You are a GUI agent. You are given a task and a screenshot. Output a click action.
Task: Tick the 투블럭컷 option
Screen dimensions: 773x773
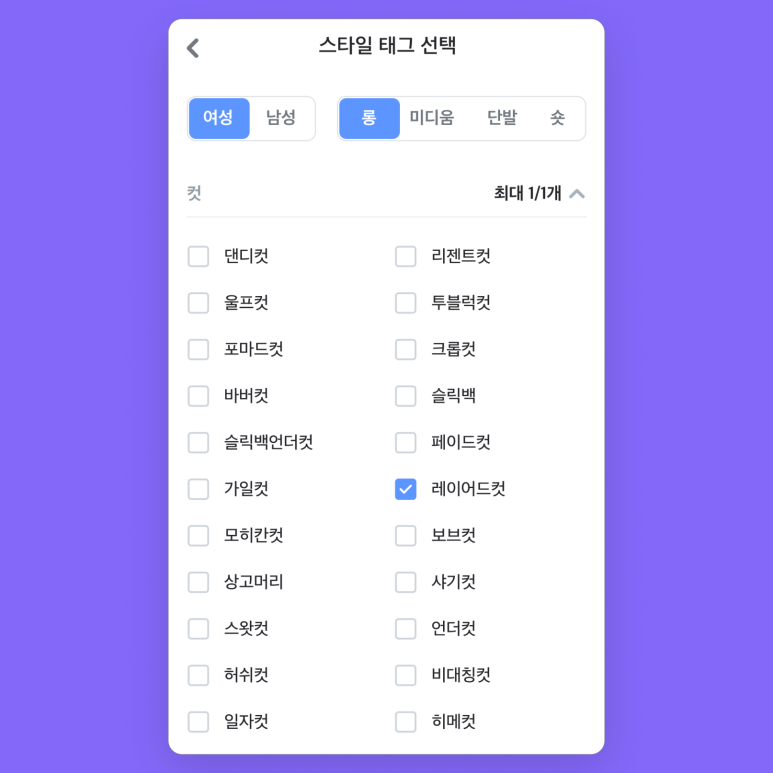point(405,303)
